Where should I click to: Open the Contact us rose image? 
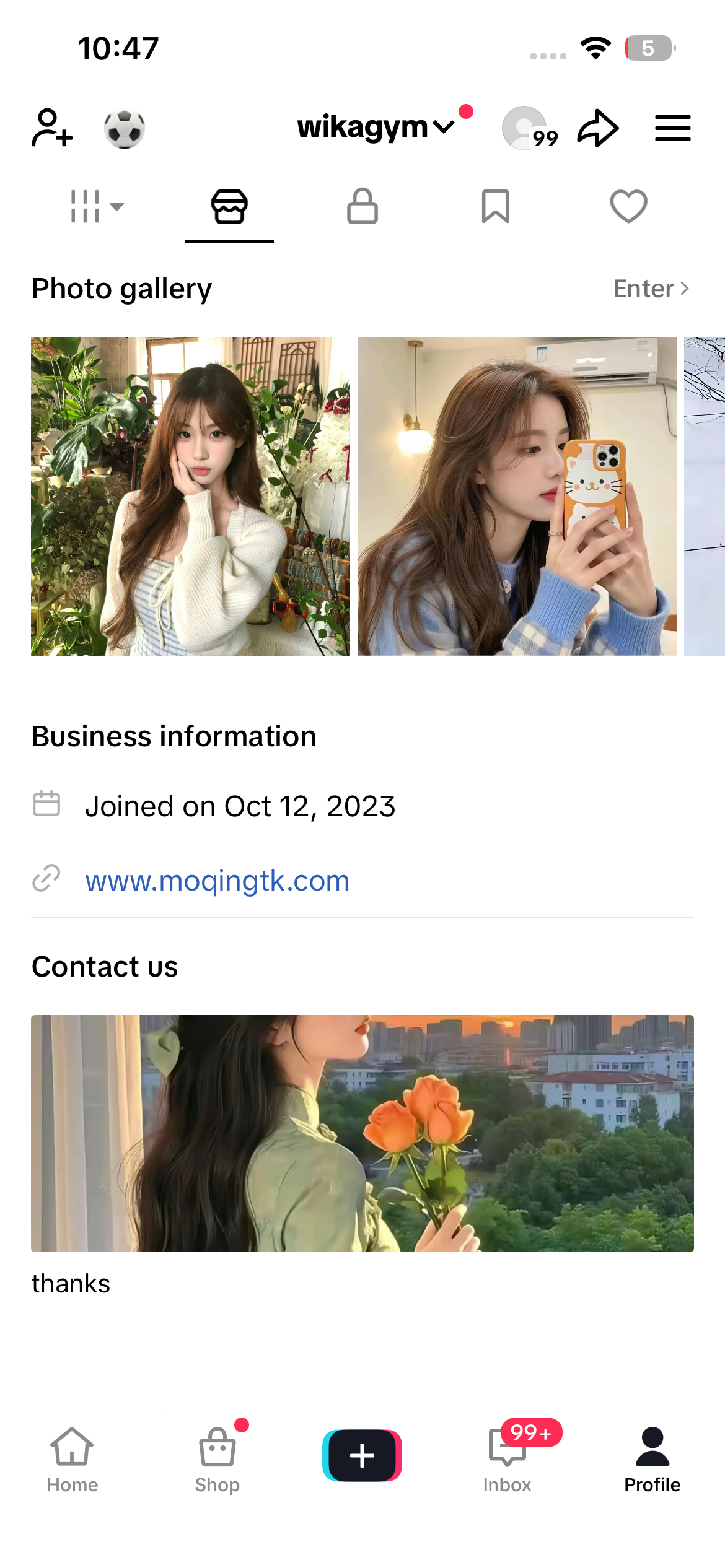pyautogui.click(x=362, y=1133)
